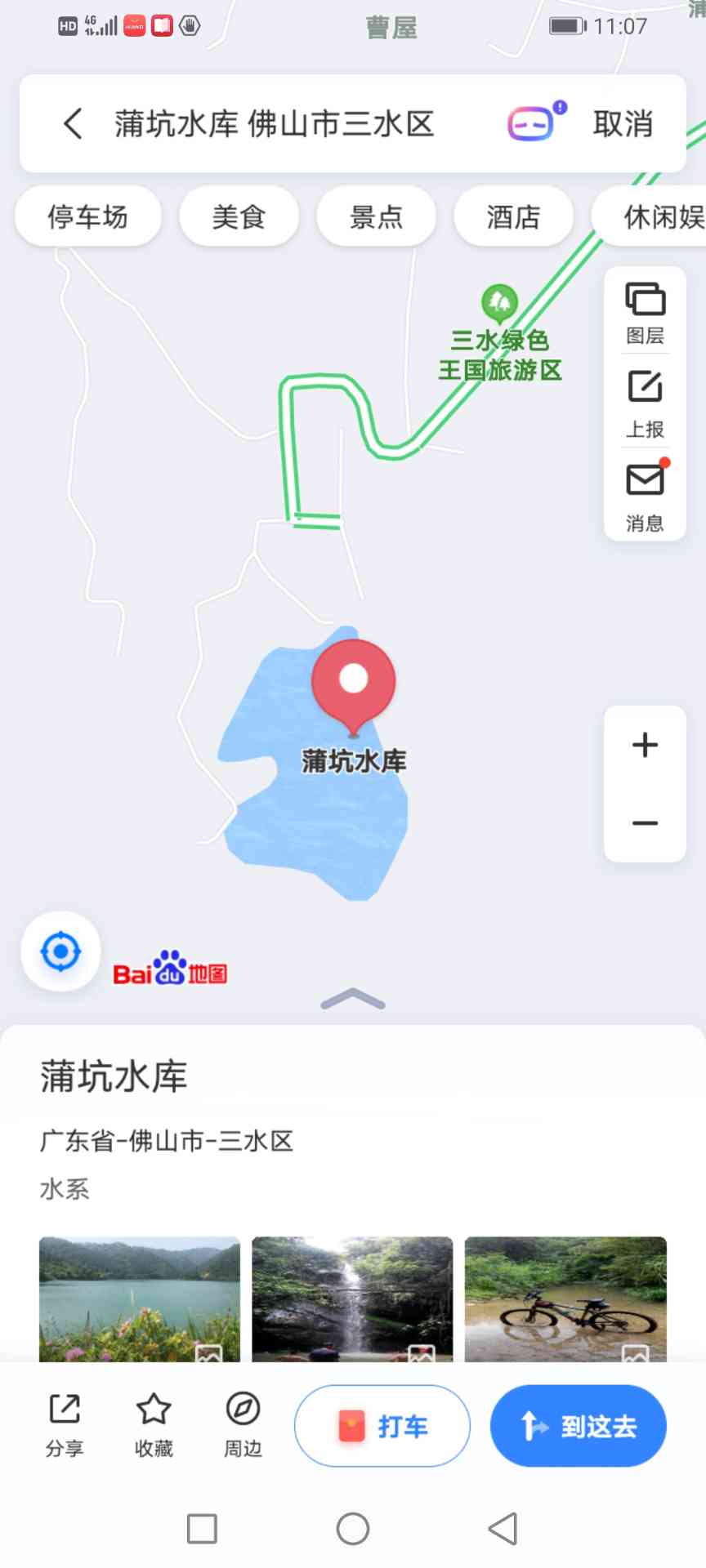Start navigation with 到这去
The height and width of the screenshot is (1568, 706).
579,1426
